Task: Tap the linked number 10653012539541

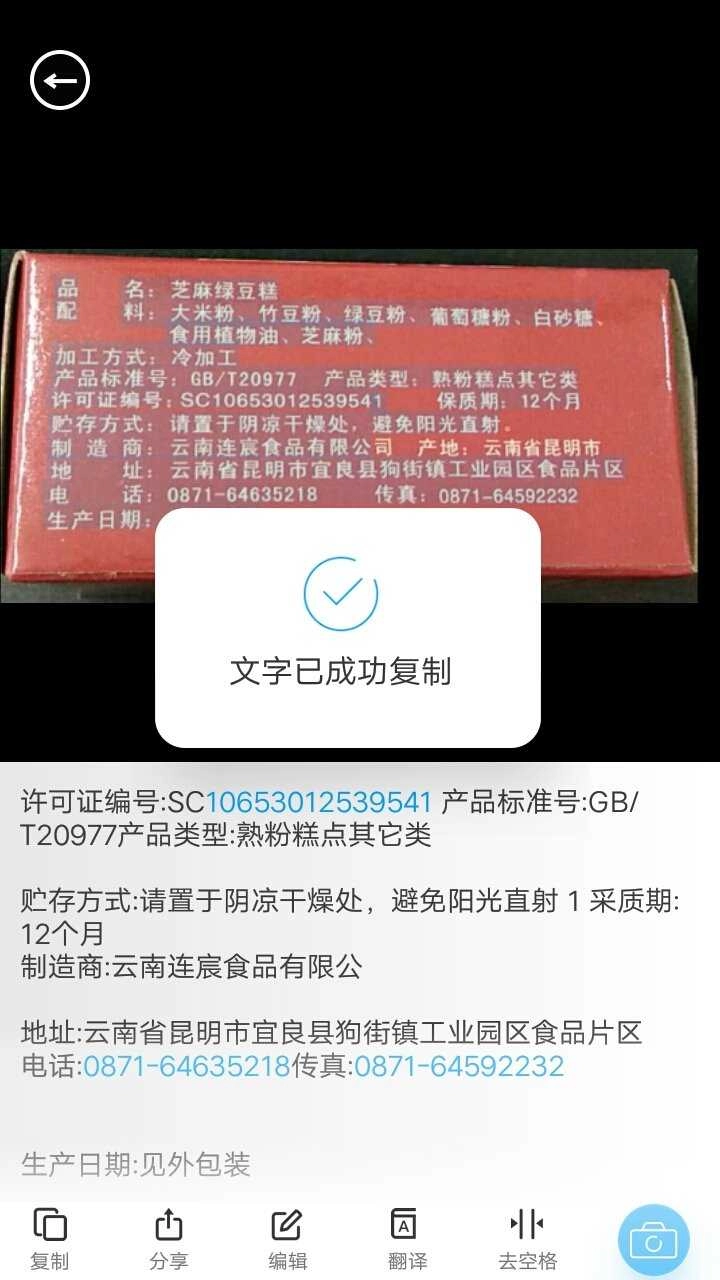Action: tap(319, 802)
